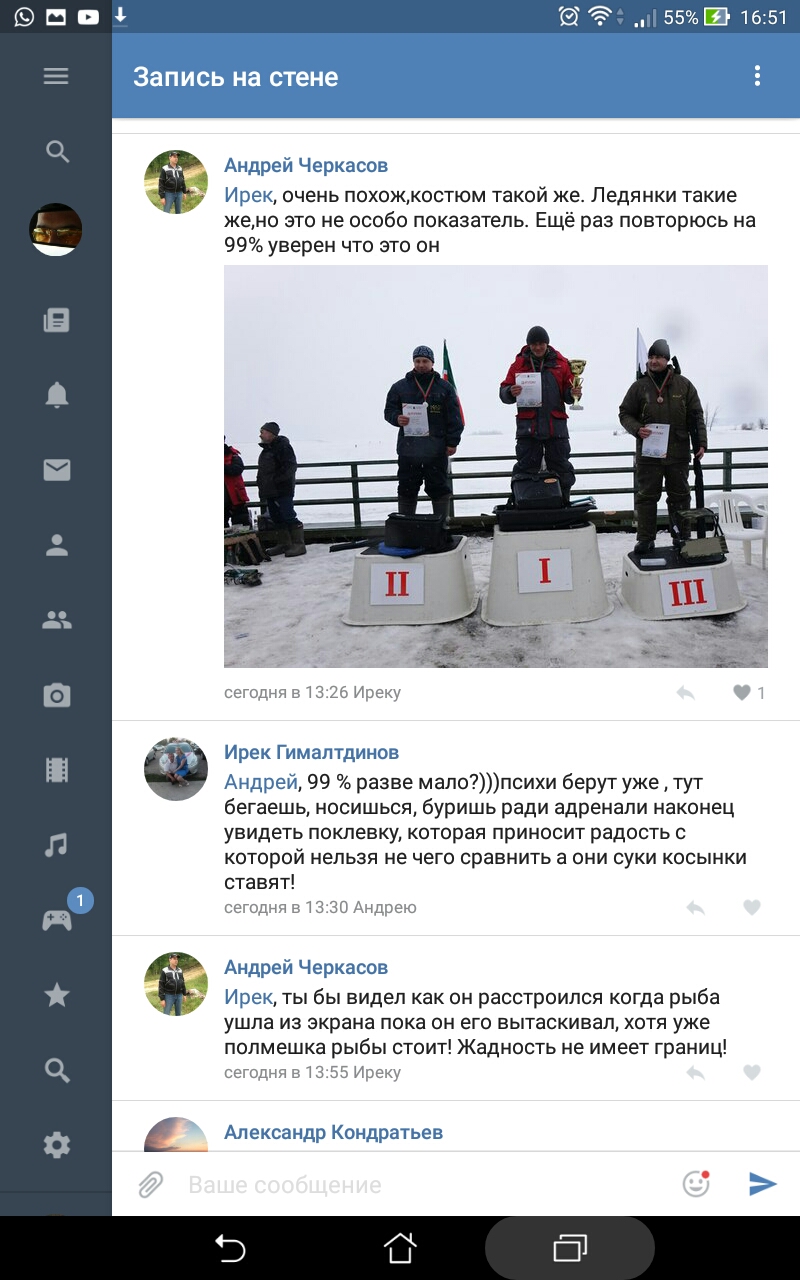The width and height of the screenshot is (800, 1280).
Task: Focus the Ваше сообщение message field
Action: click(420, 1185)
